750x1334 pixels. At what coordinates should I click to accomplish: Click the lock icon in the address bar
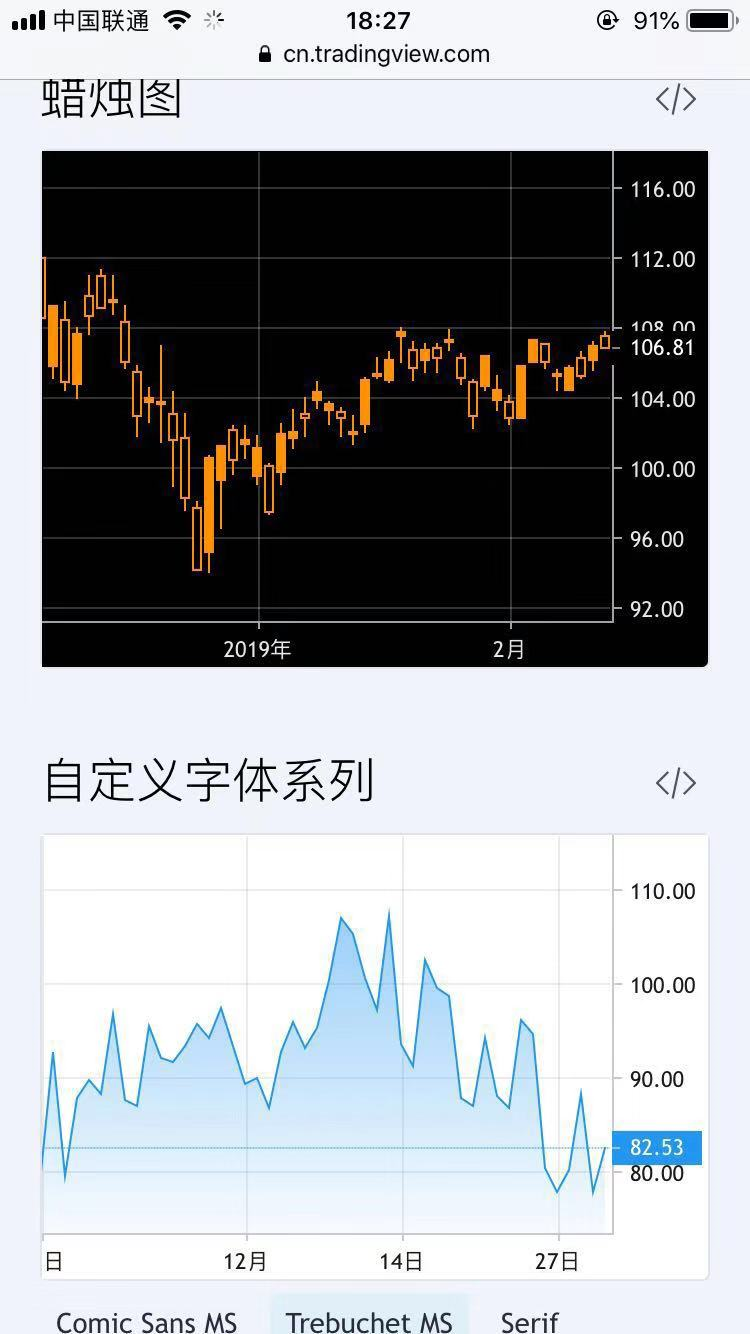point(263,54)
